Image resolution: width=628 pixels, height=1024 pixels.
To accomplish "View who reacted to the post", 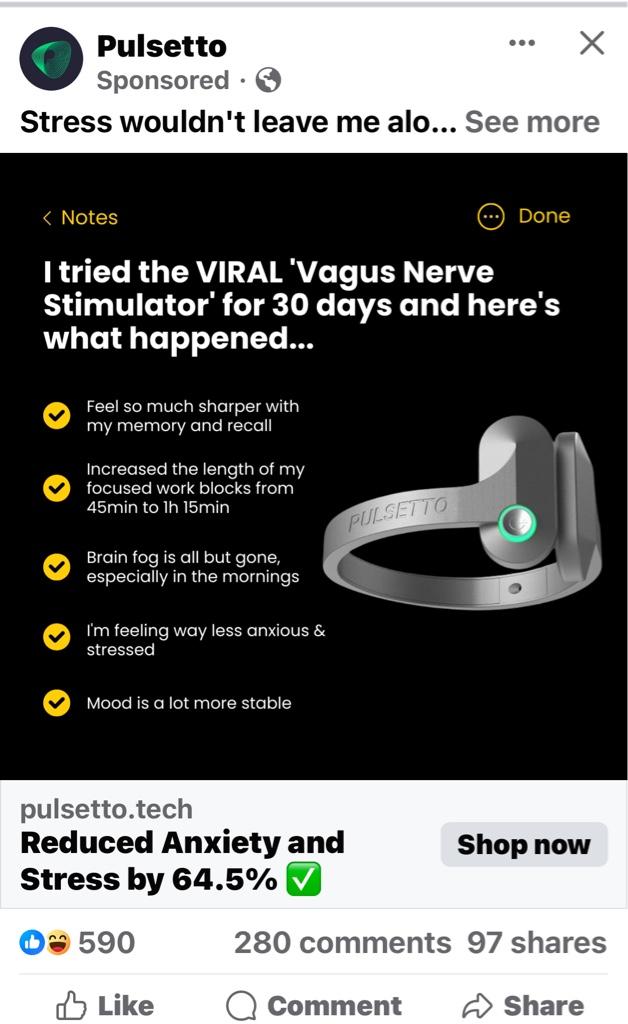I will click(78, 942).
